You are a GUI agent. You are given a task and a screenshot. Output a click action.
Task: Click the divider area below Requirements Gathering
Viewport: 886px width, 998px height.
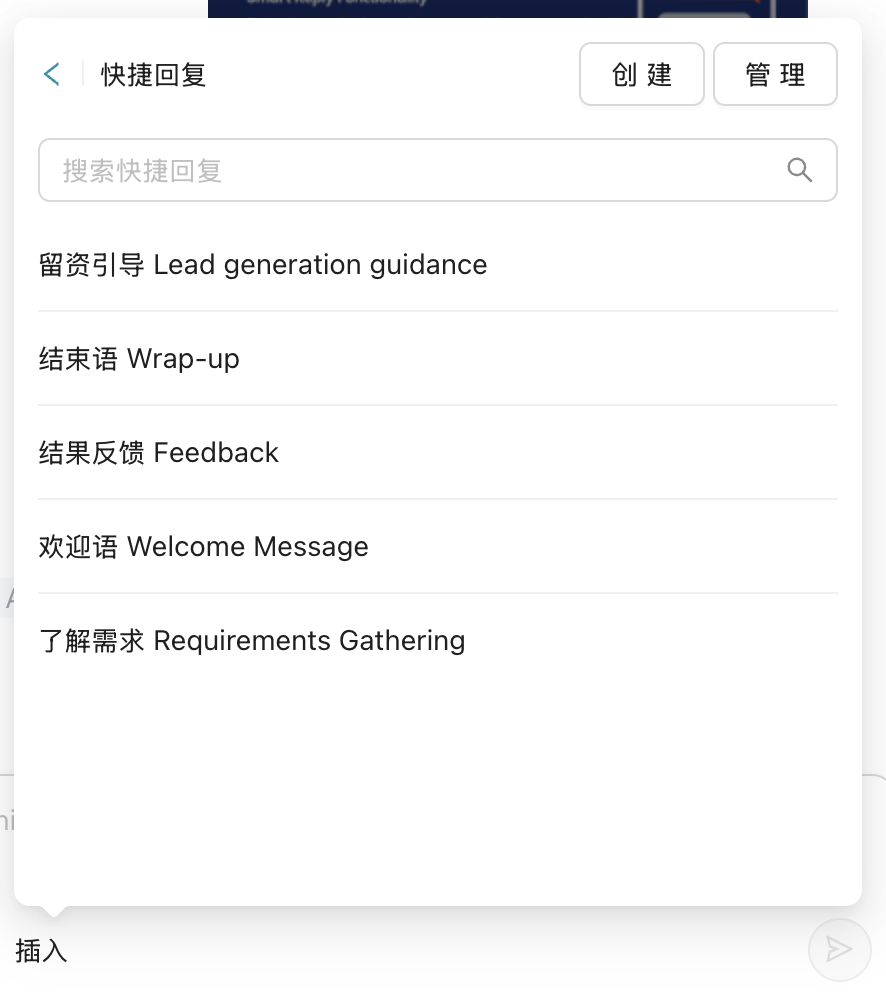(x=438, y=688)
